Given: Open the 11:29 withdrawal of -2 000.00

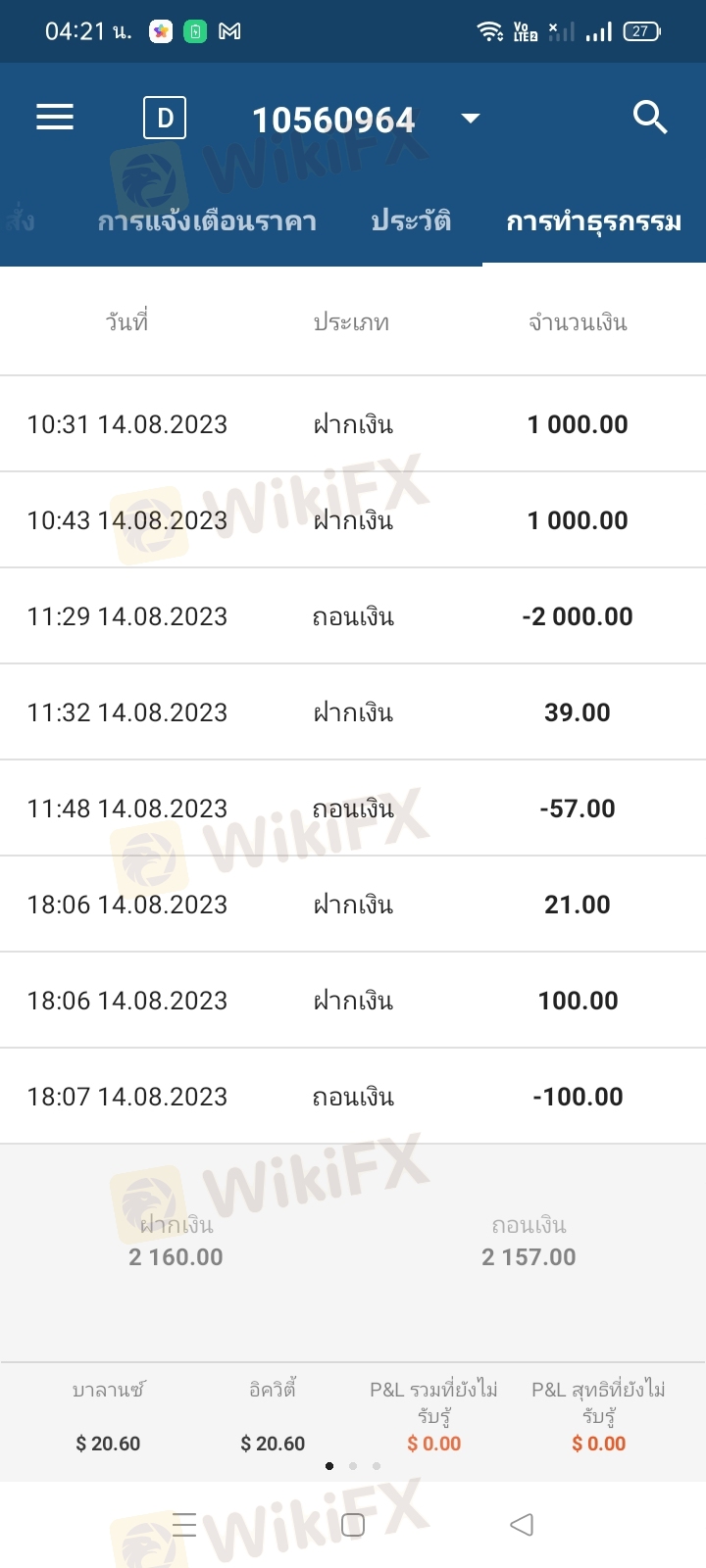Looking at the screenshot, I should tap(353, 616).
